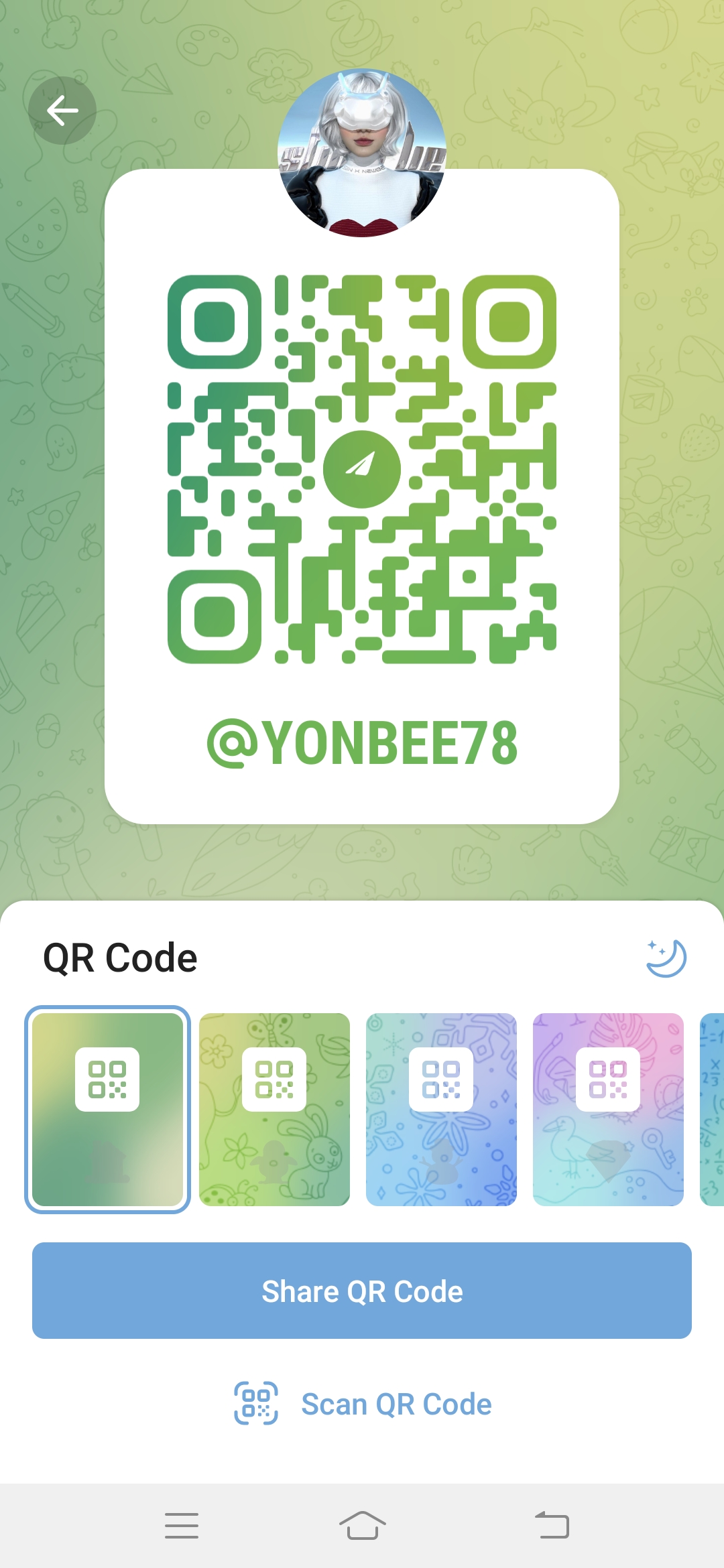Select the partially visible blue math theme
This screenshot has height=1568, width=724.
click(712, 1109)
